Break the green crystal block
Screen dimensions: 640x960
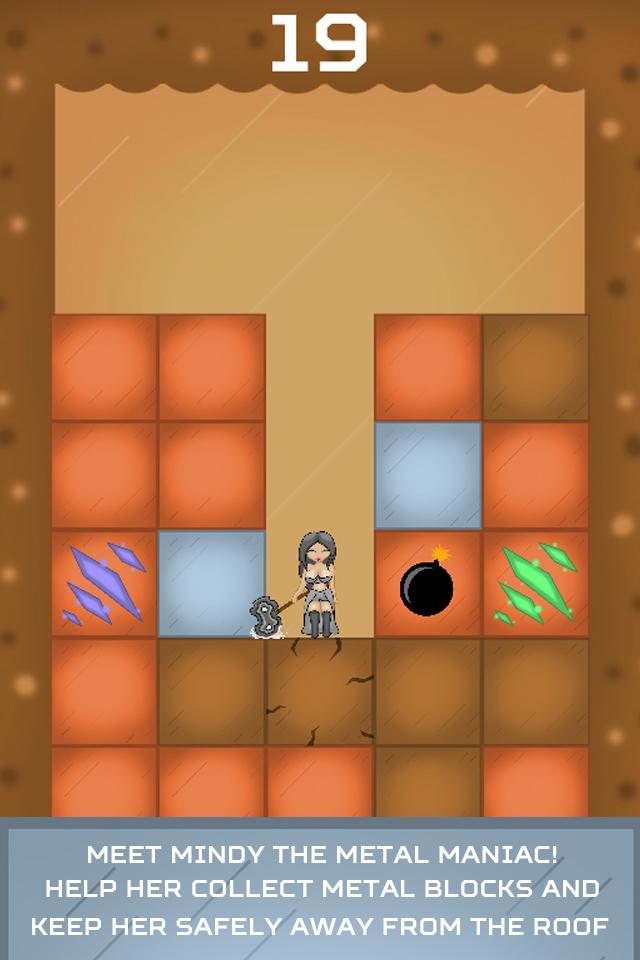coord(535,584)
